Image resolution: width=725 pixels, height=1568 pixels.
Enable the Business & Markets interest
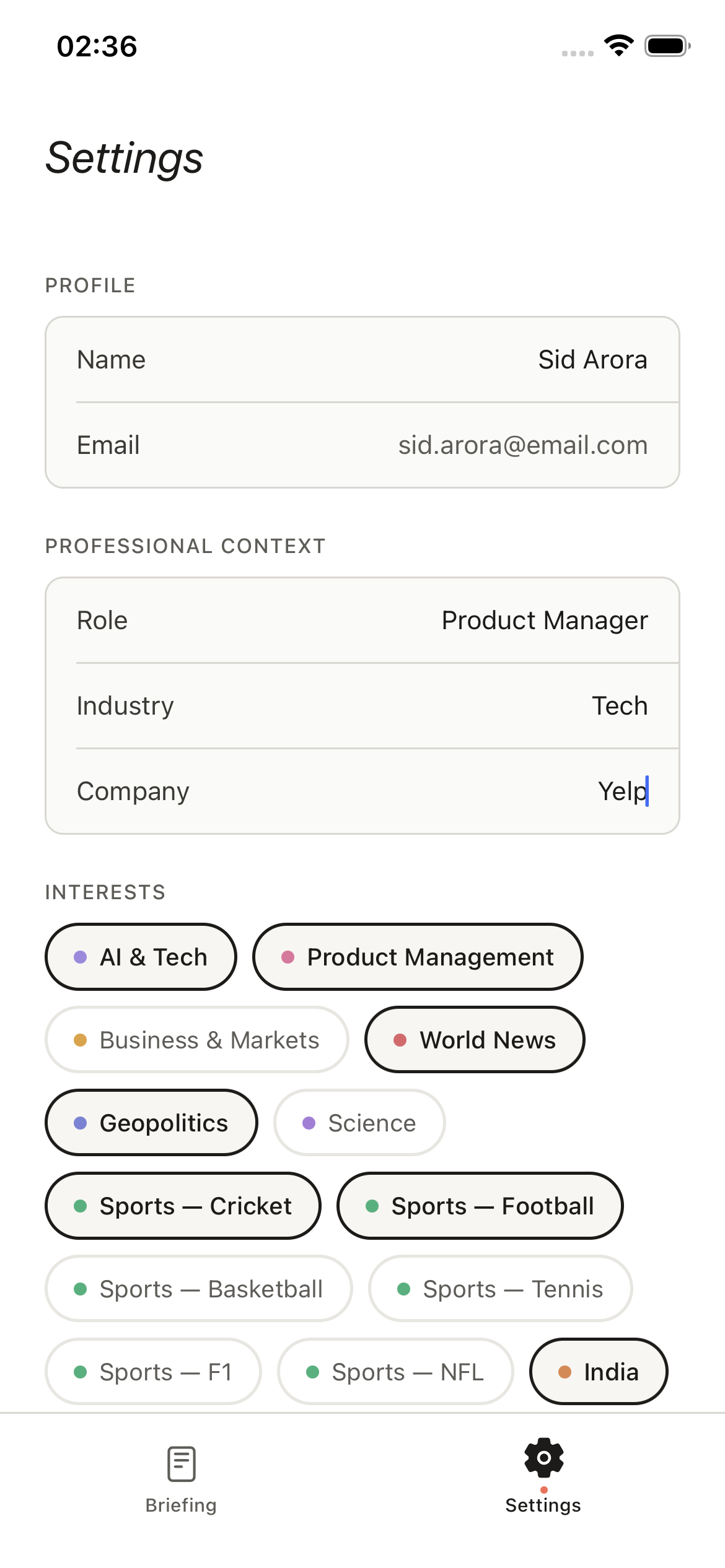pyautogui.click(x=196, y=1040)
